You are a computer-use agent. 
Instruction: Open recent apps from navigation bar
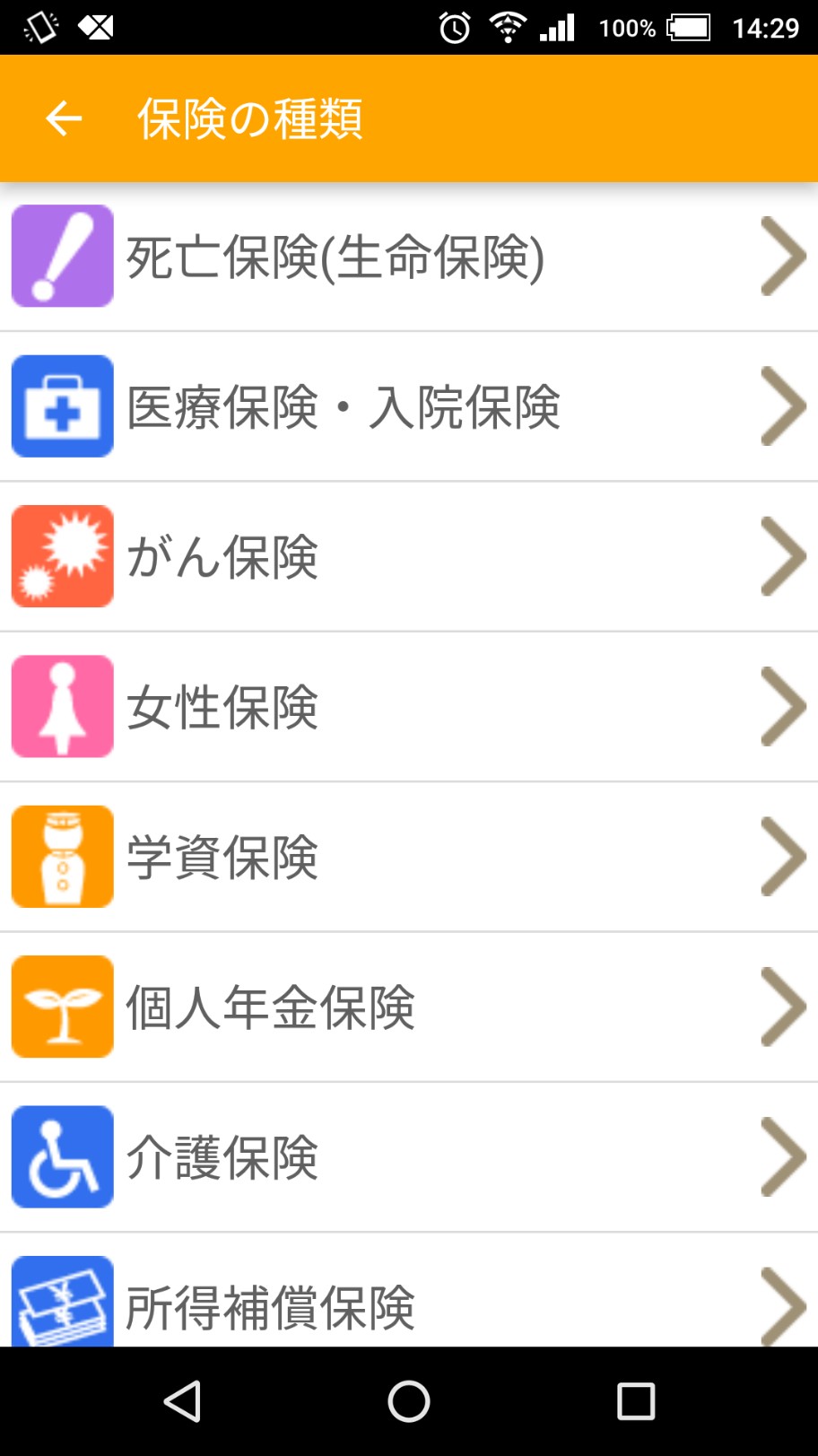click(636, 1401)
